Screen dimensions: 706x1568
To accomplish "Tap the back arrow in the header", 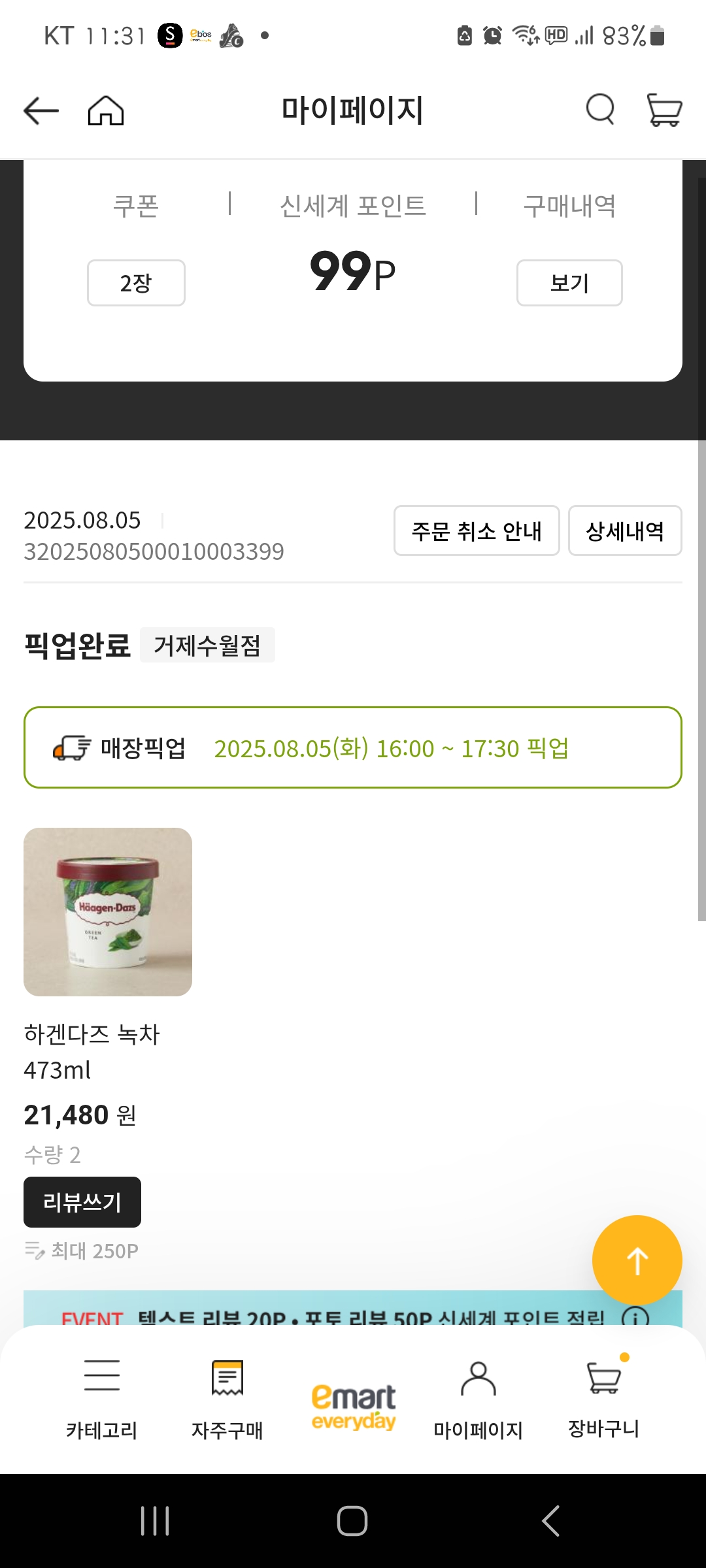I will point(39,110).
